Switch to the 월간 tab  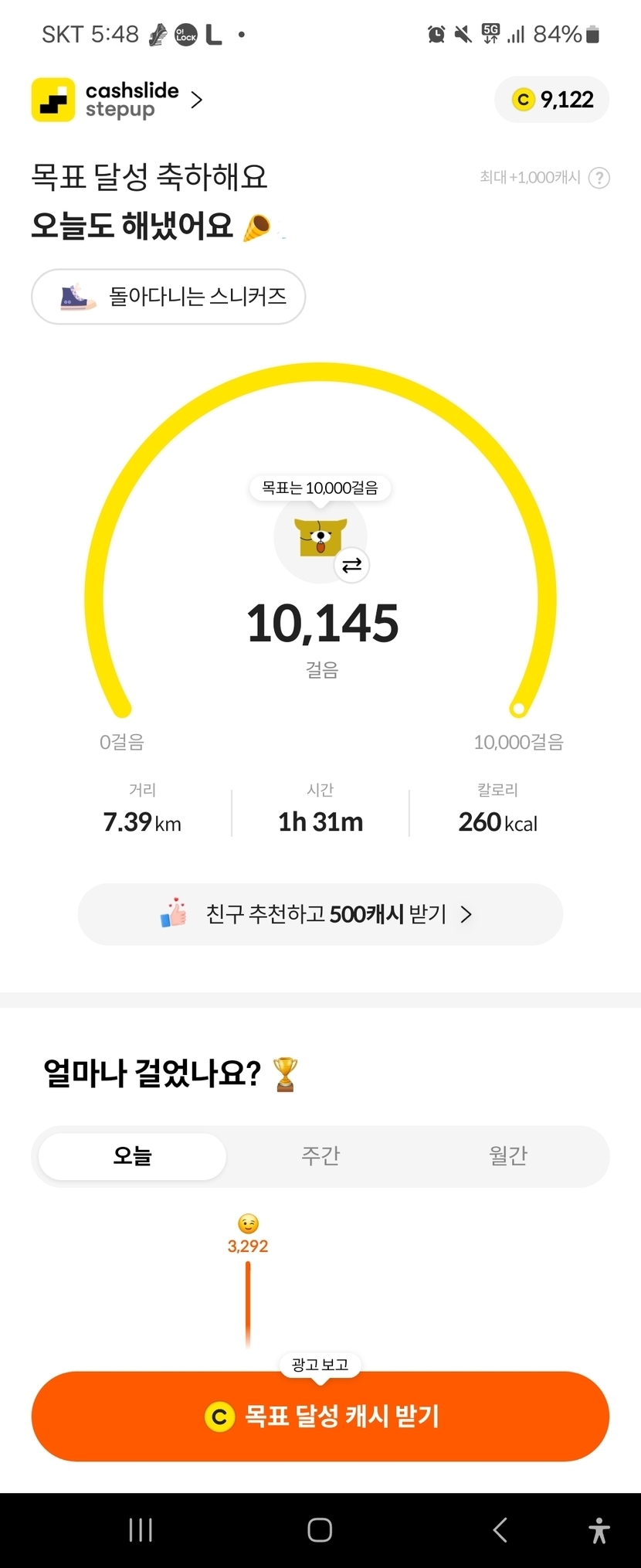click(508, 1156)
